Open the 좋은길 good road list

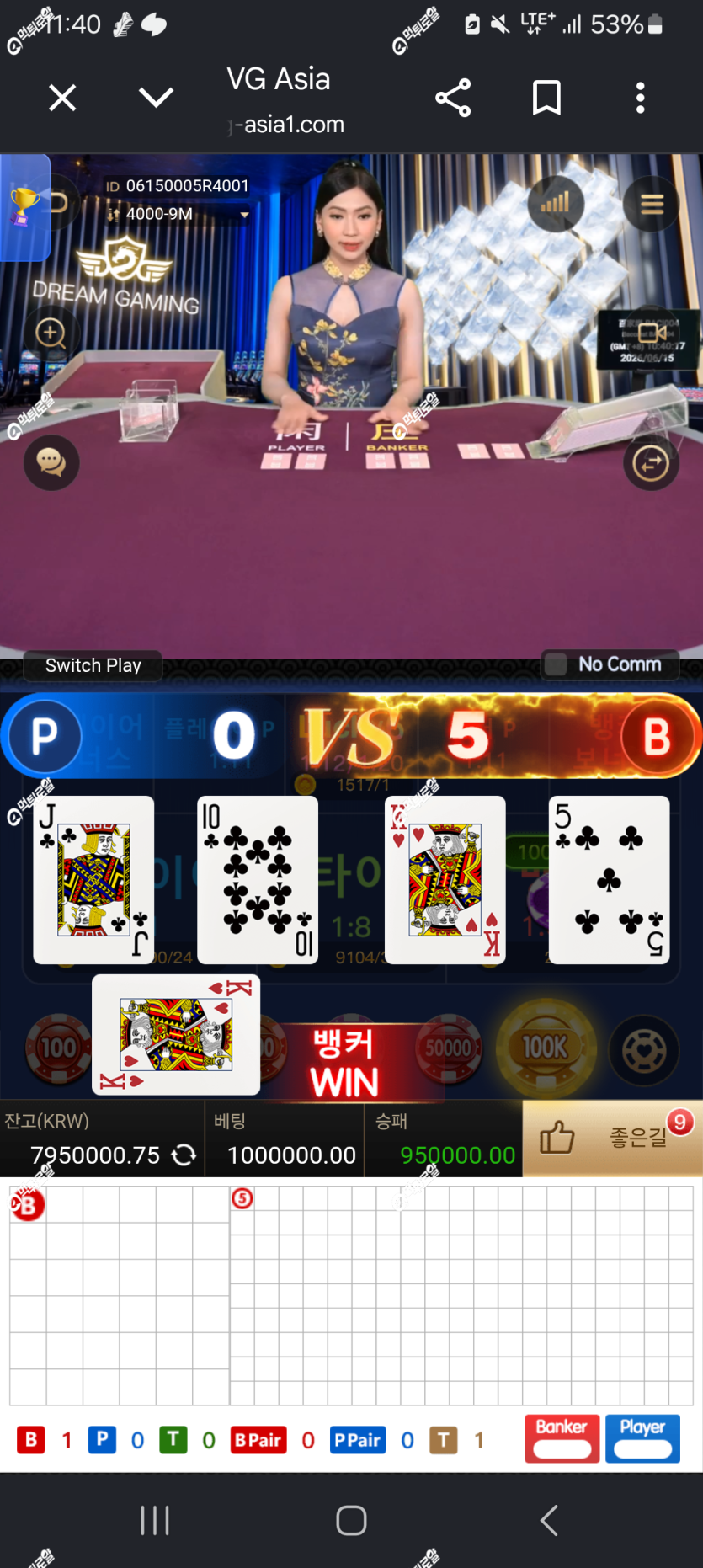click(613, 1139)
